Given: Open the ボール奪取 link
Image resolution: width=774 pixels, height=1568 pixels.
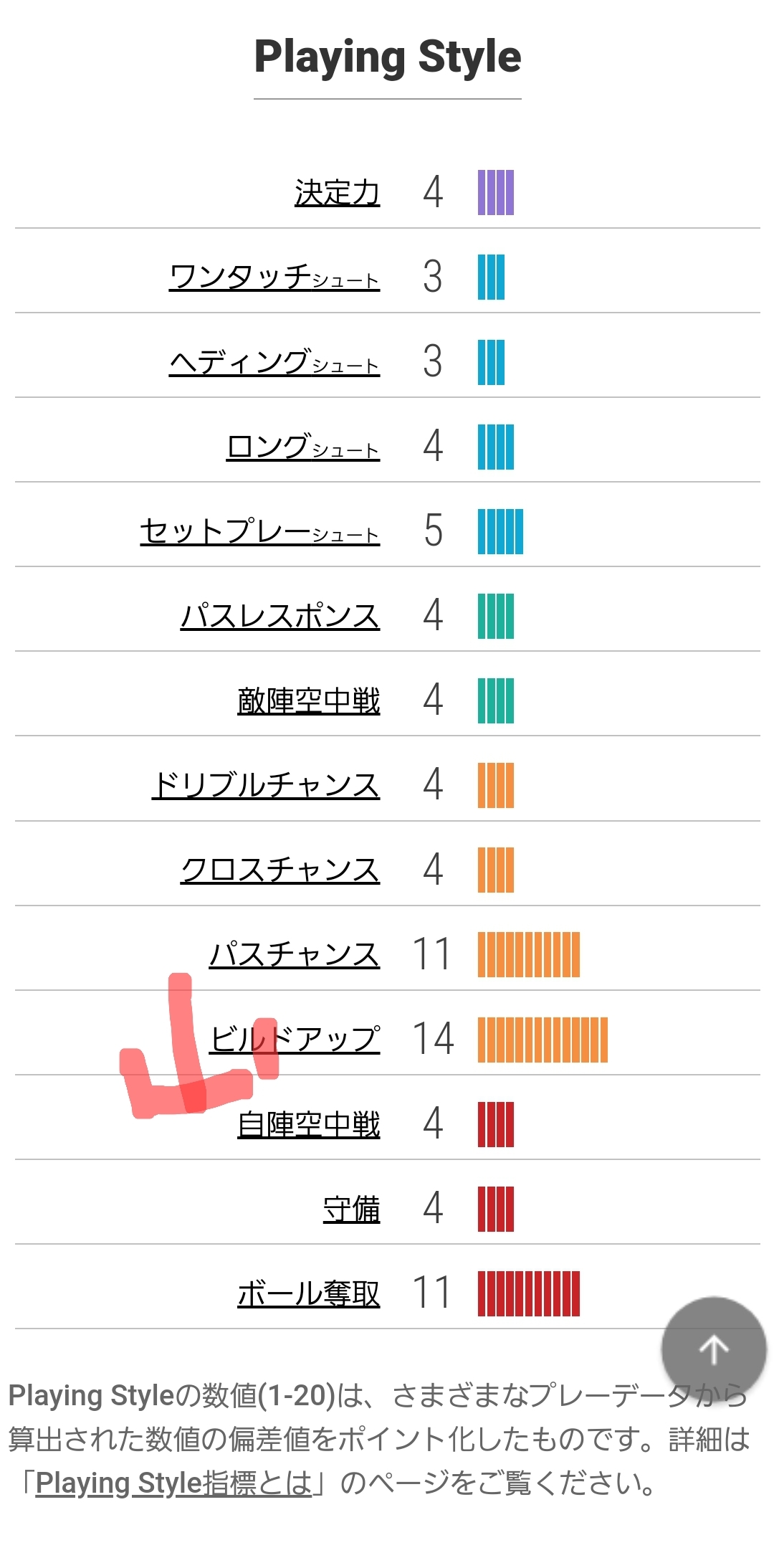Looking at the screenshot, I should pos(308,1293).
